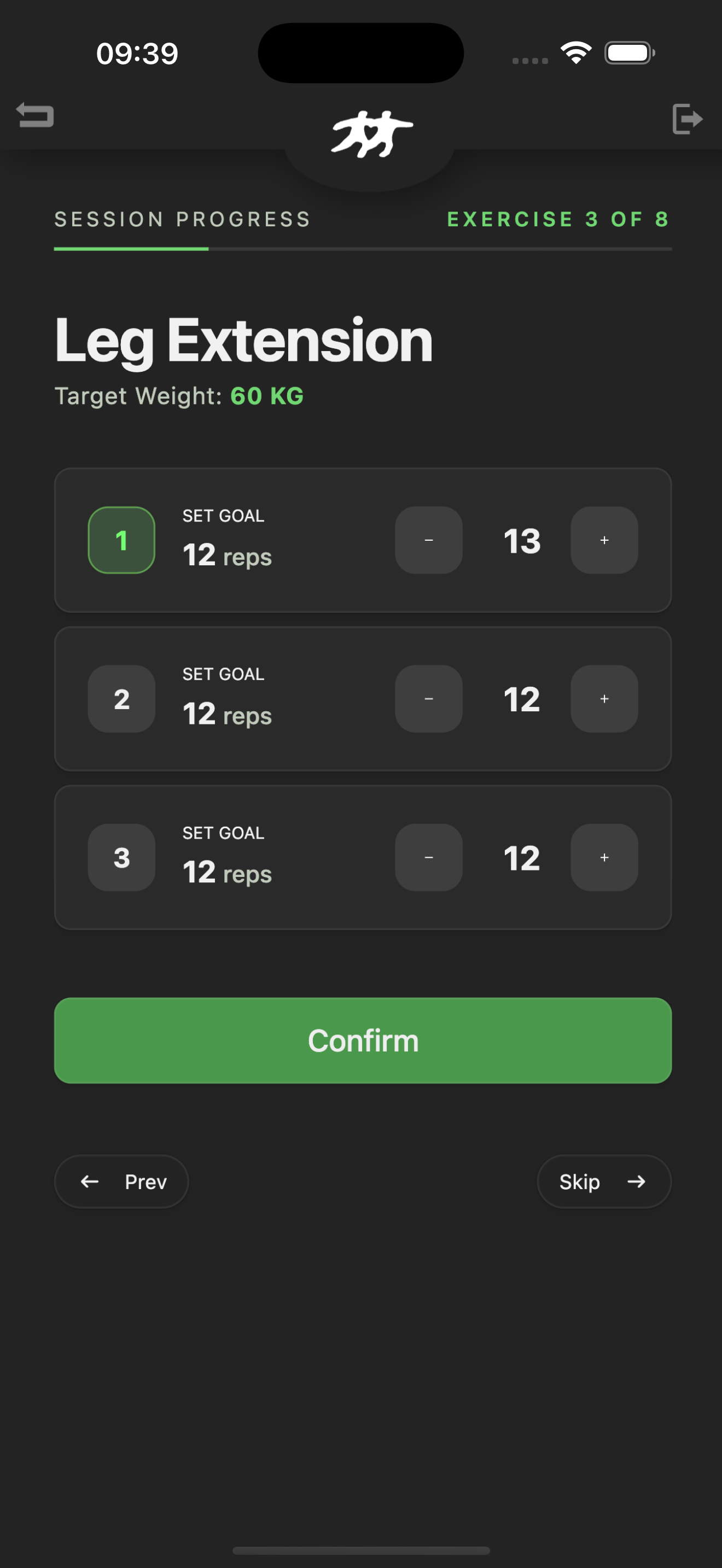Tap the exit session icon top right
The image size is (722, 1568).
(689, 118)
